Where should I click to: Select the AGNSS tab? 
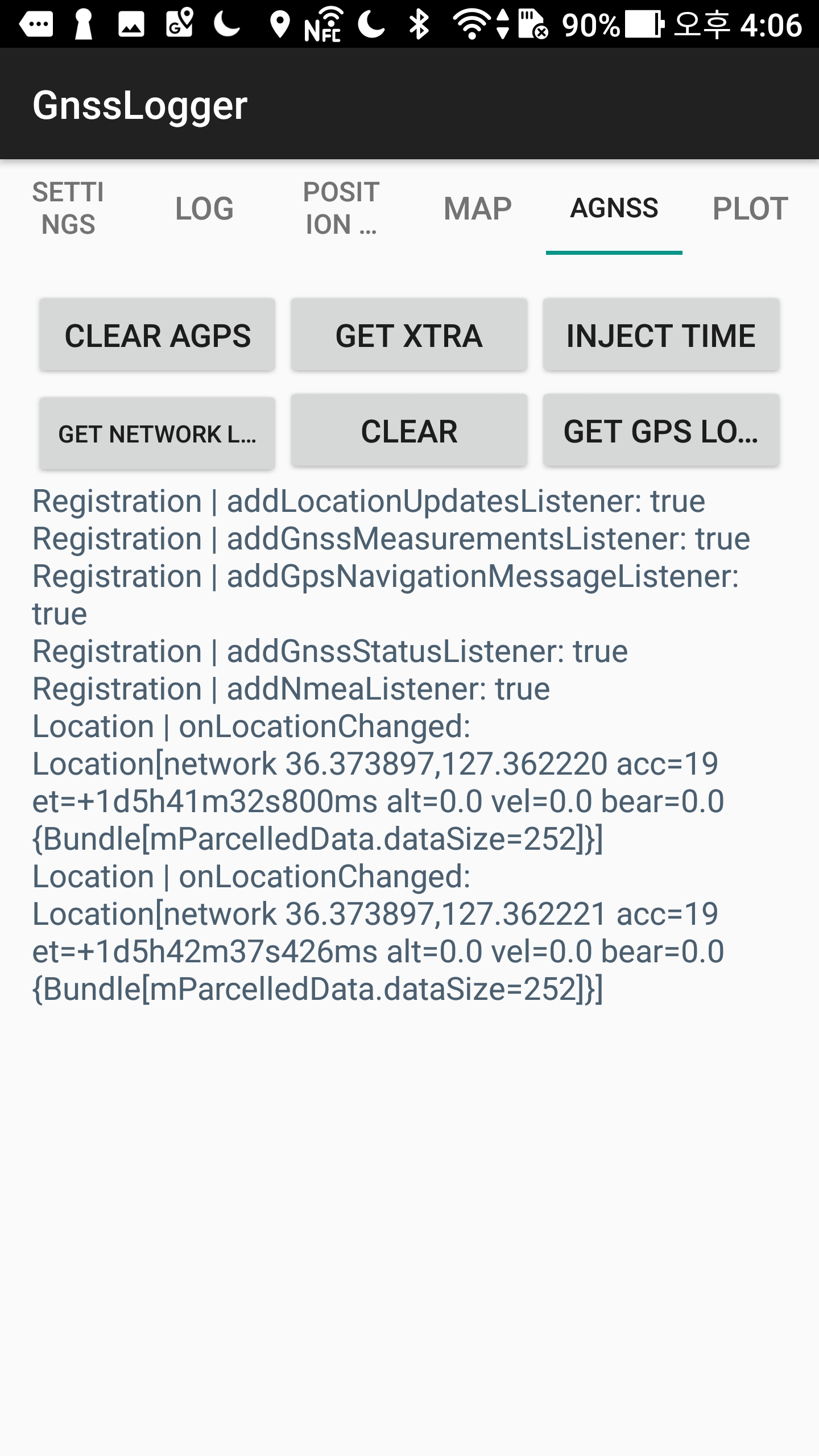click(x=614, y=208)
